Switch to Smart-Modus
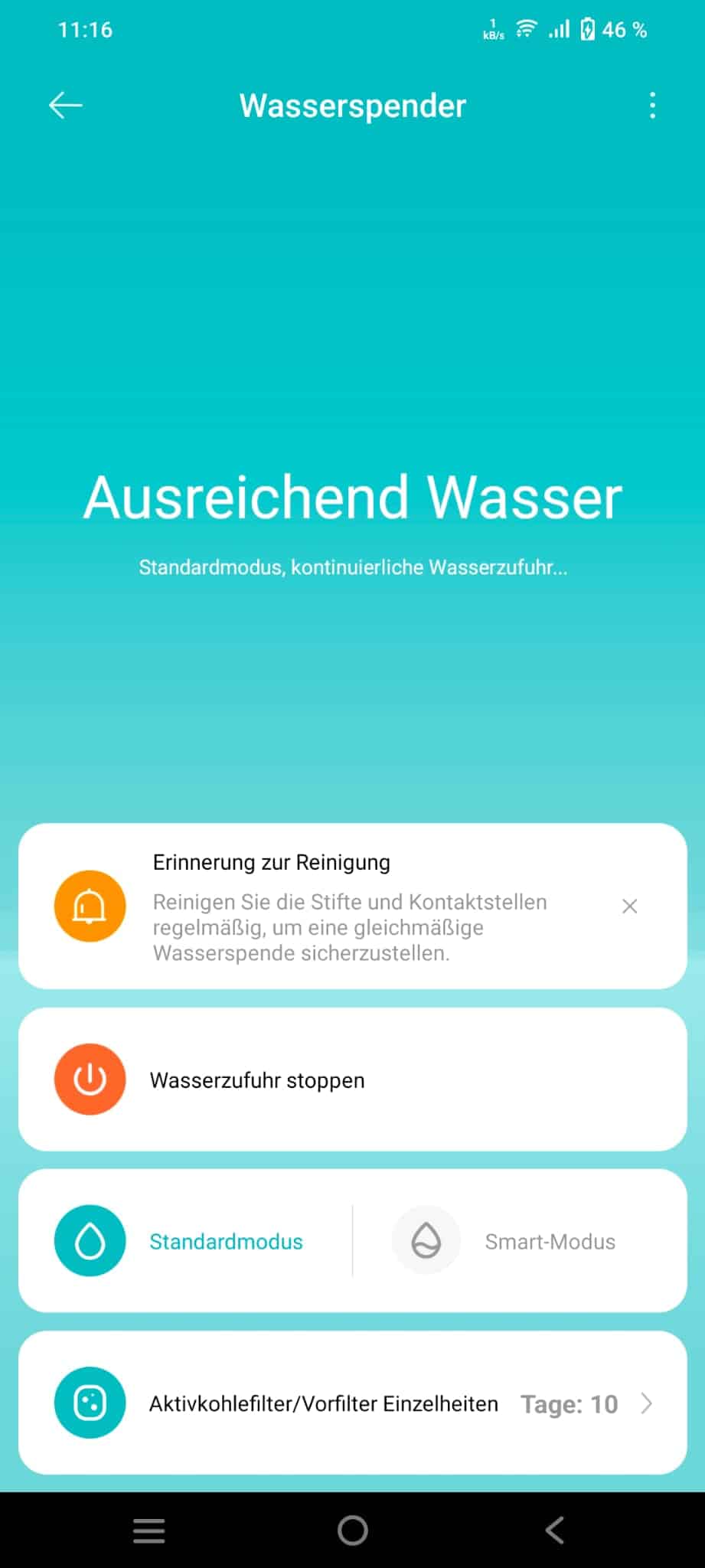The height and width of the screenshot is (1568, 705). pyautogui.click(x=521, y=1241)
